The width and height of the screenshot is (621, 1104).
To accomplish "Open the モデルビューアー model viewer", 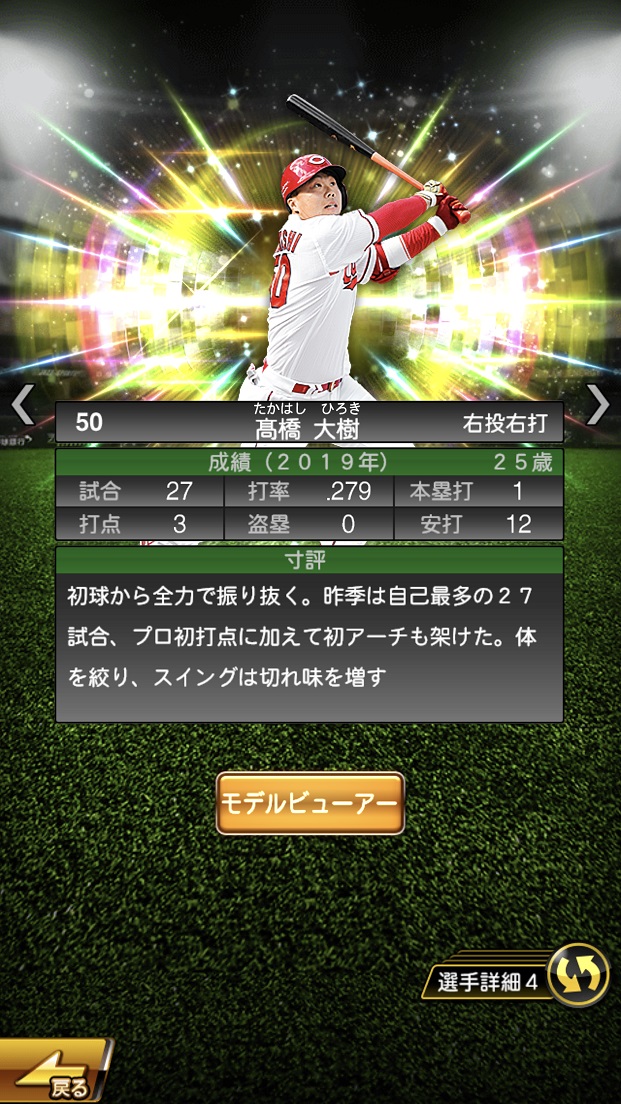I will pos(310,803).
